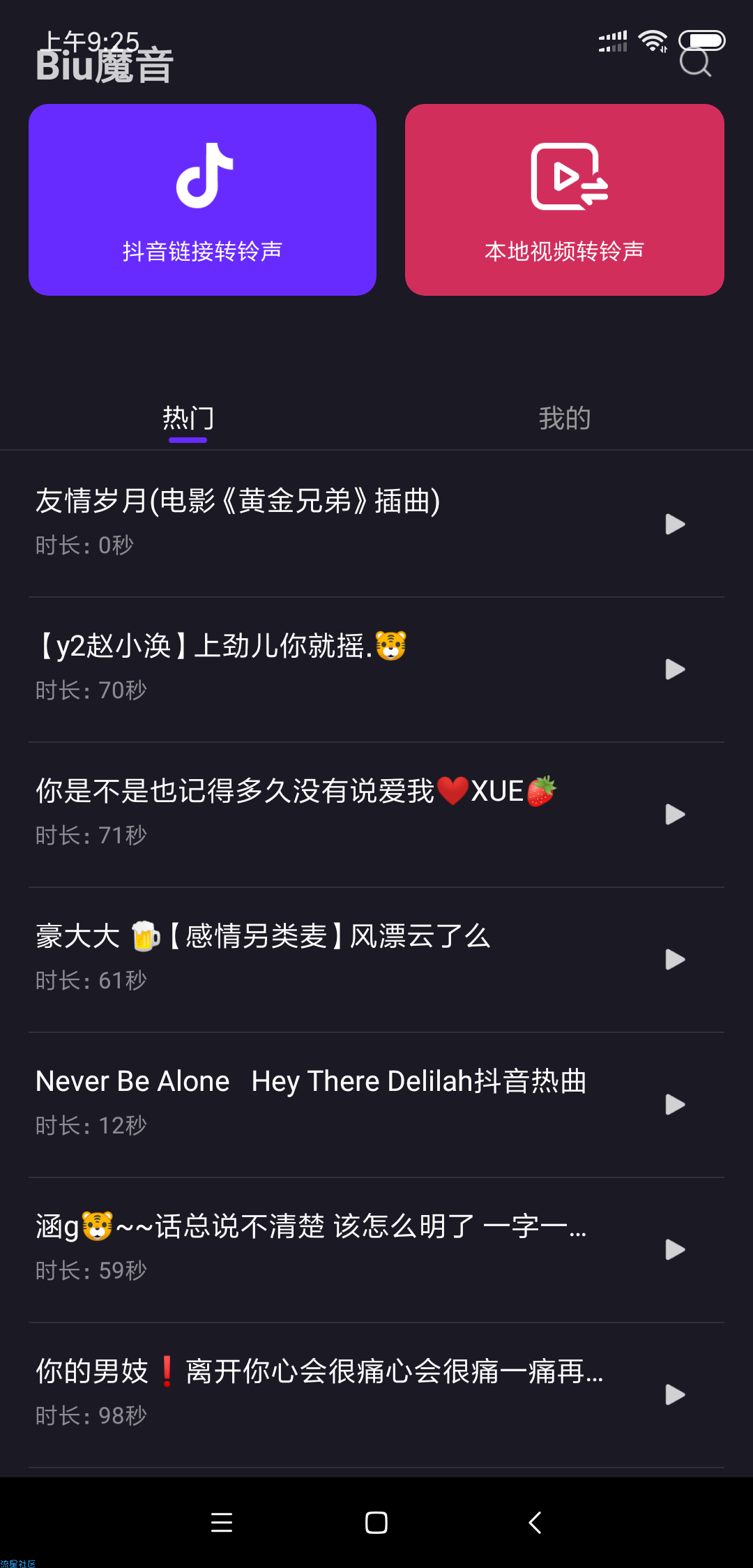
Task: Open 本地视频转铃声 converter
Action: [x=564, y=199]
